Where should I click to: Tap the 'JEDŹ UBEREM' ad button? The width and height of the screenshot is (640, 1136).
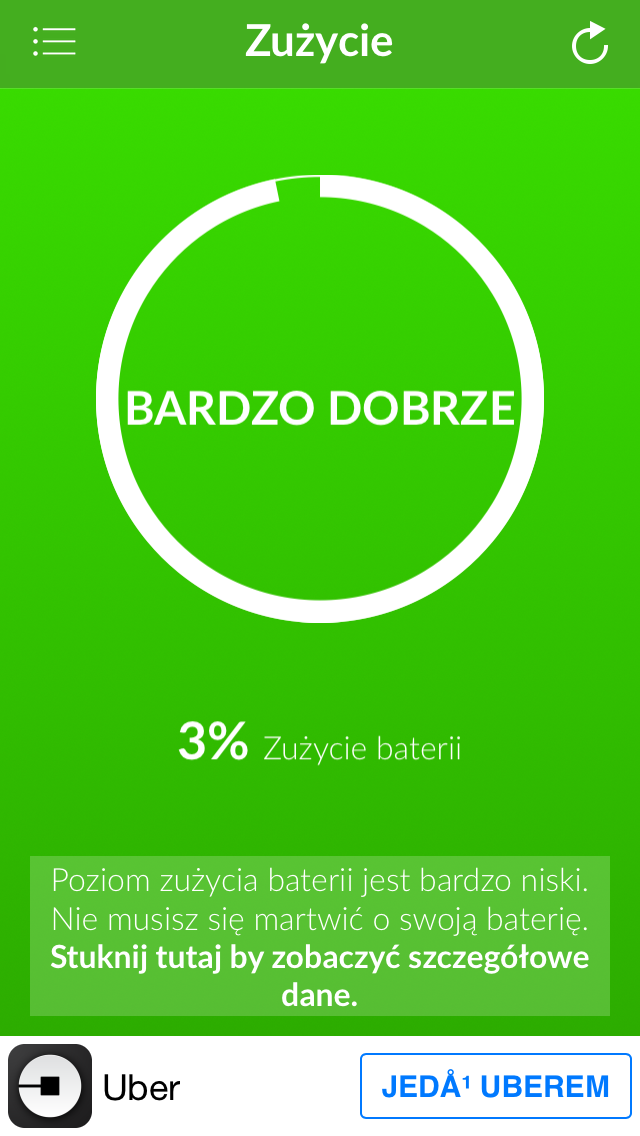495,1086
